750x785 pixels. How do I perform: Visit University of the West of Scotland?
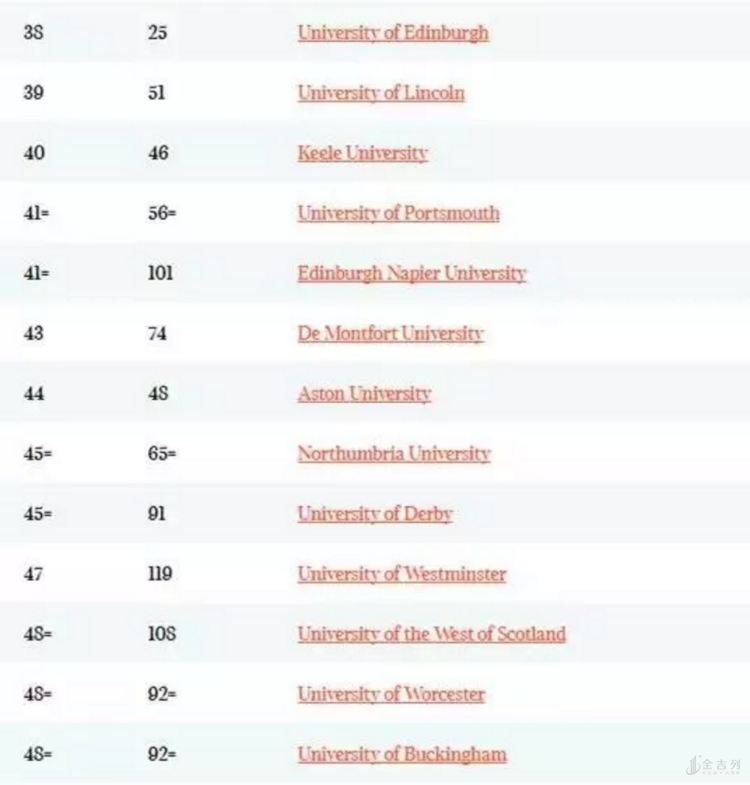pos(431,634)
